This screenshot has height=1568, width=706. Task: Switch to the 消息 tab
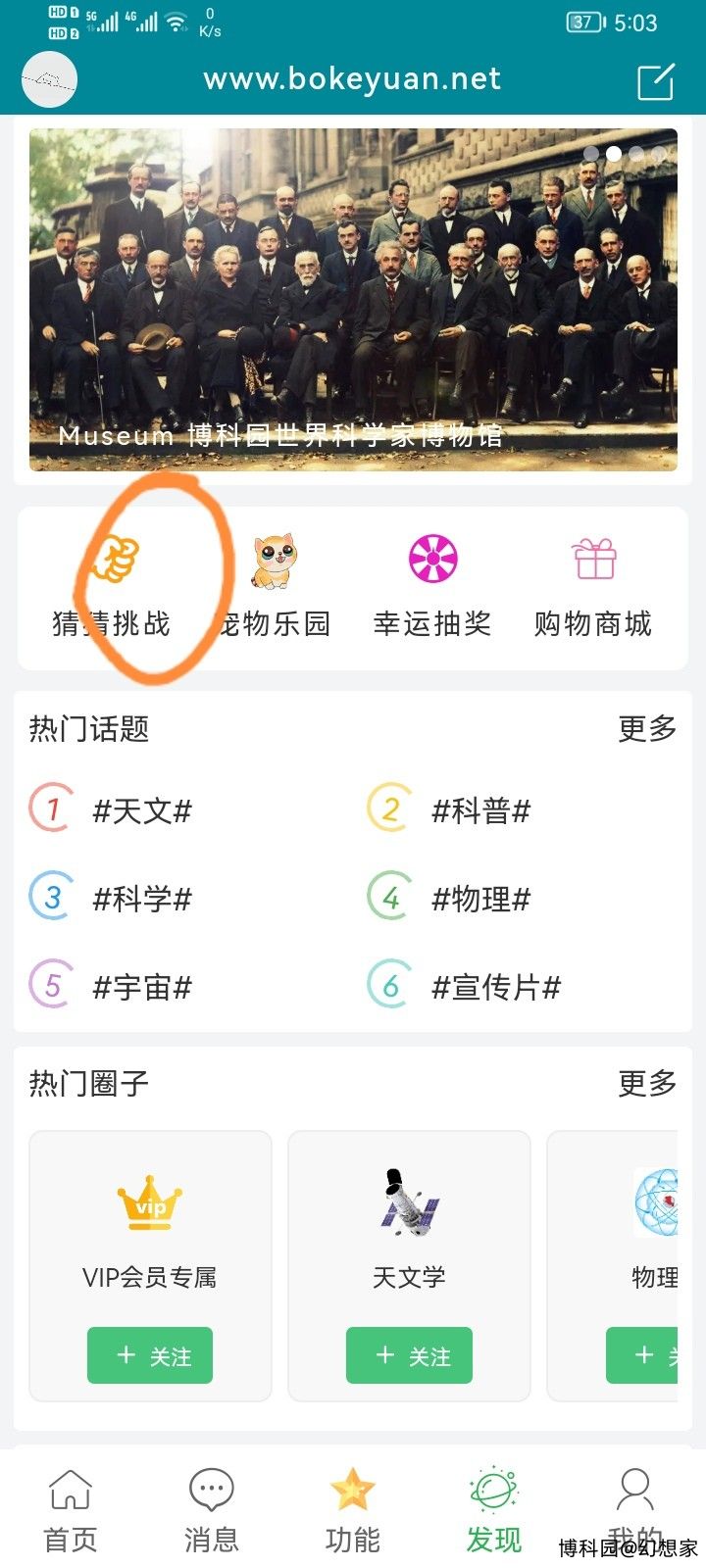click(x=212, y=1511)
